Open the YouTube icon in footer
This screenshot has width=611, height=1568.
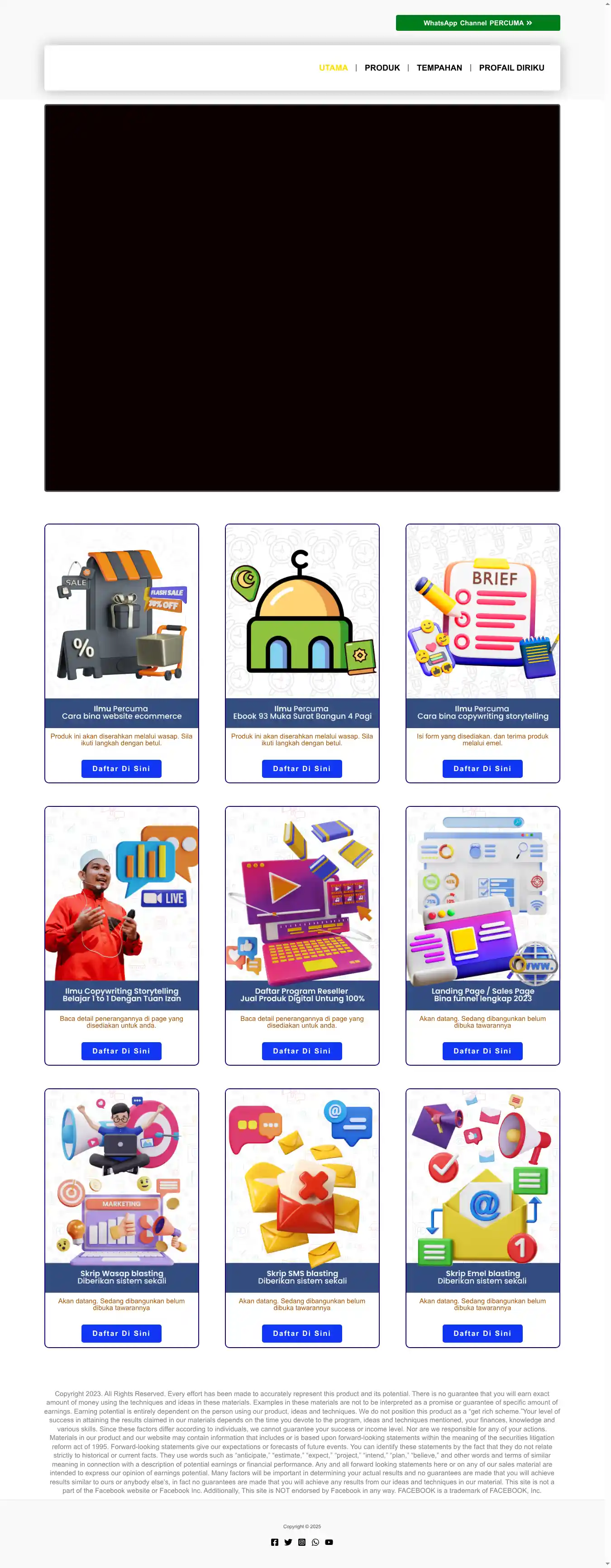click(329, 1543)
